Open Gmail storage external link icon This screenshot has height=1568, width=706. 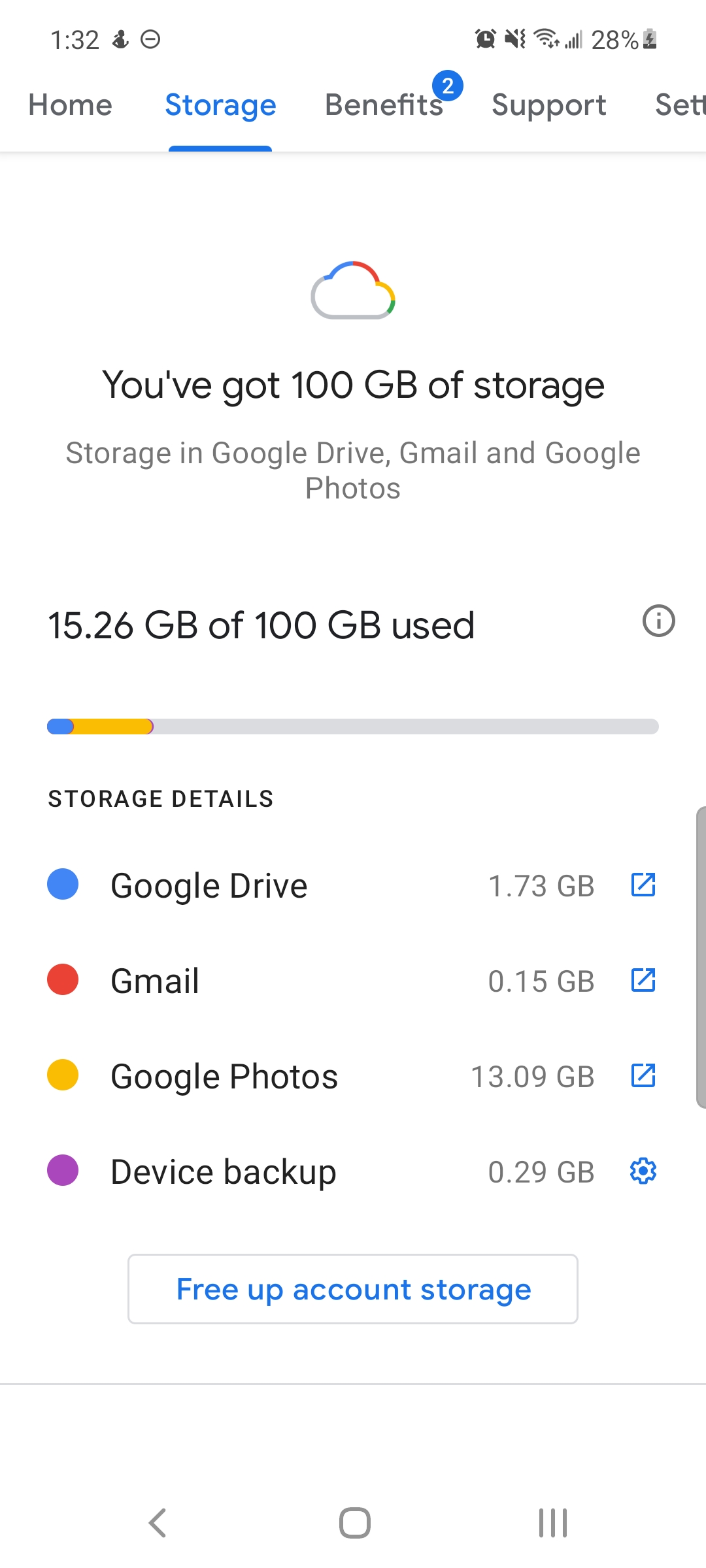tap(643, 980)
